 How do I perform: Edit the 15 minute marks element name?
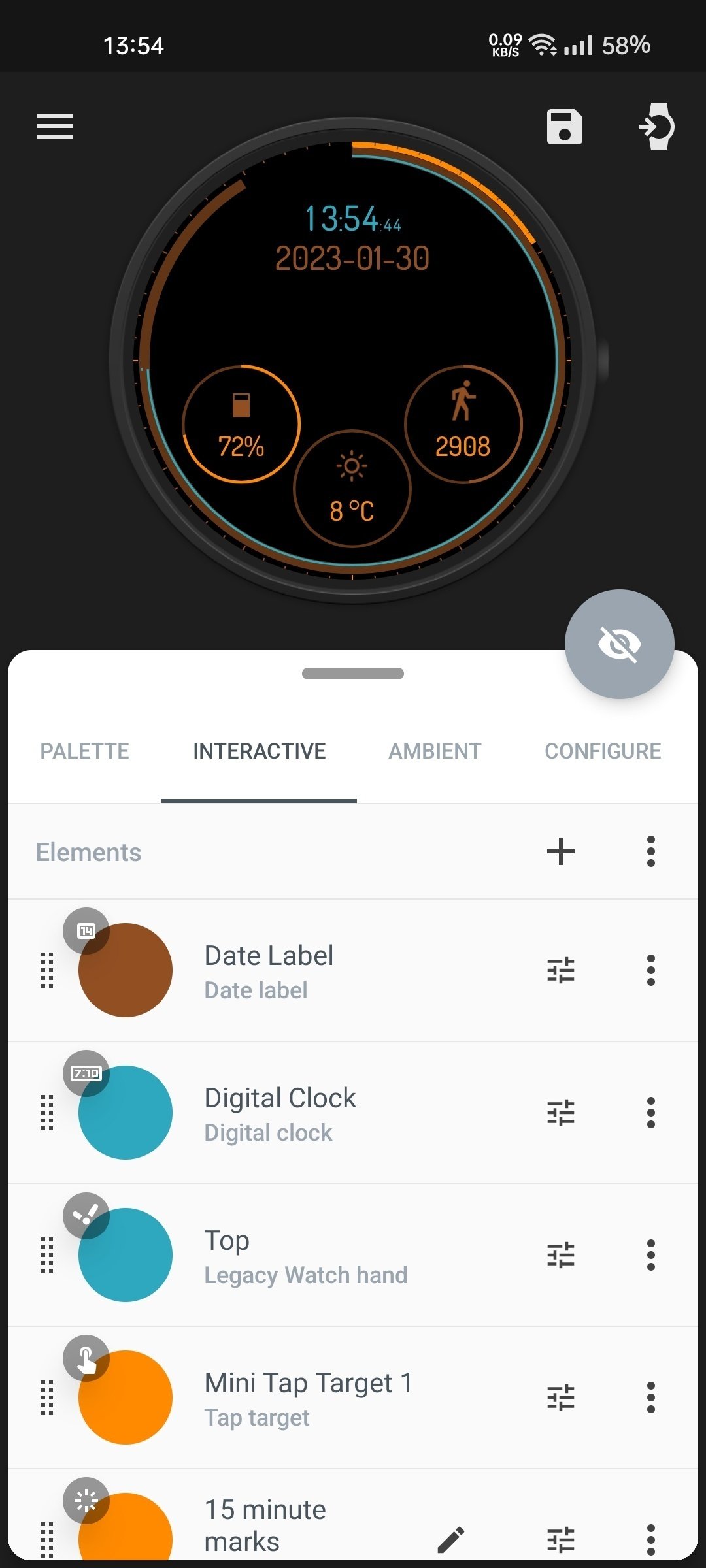tap(451, 1540)
